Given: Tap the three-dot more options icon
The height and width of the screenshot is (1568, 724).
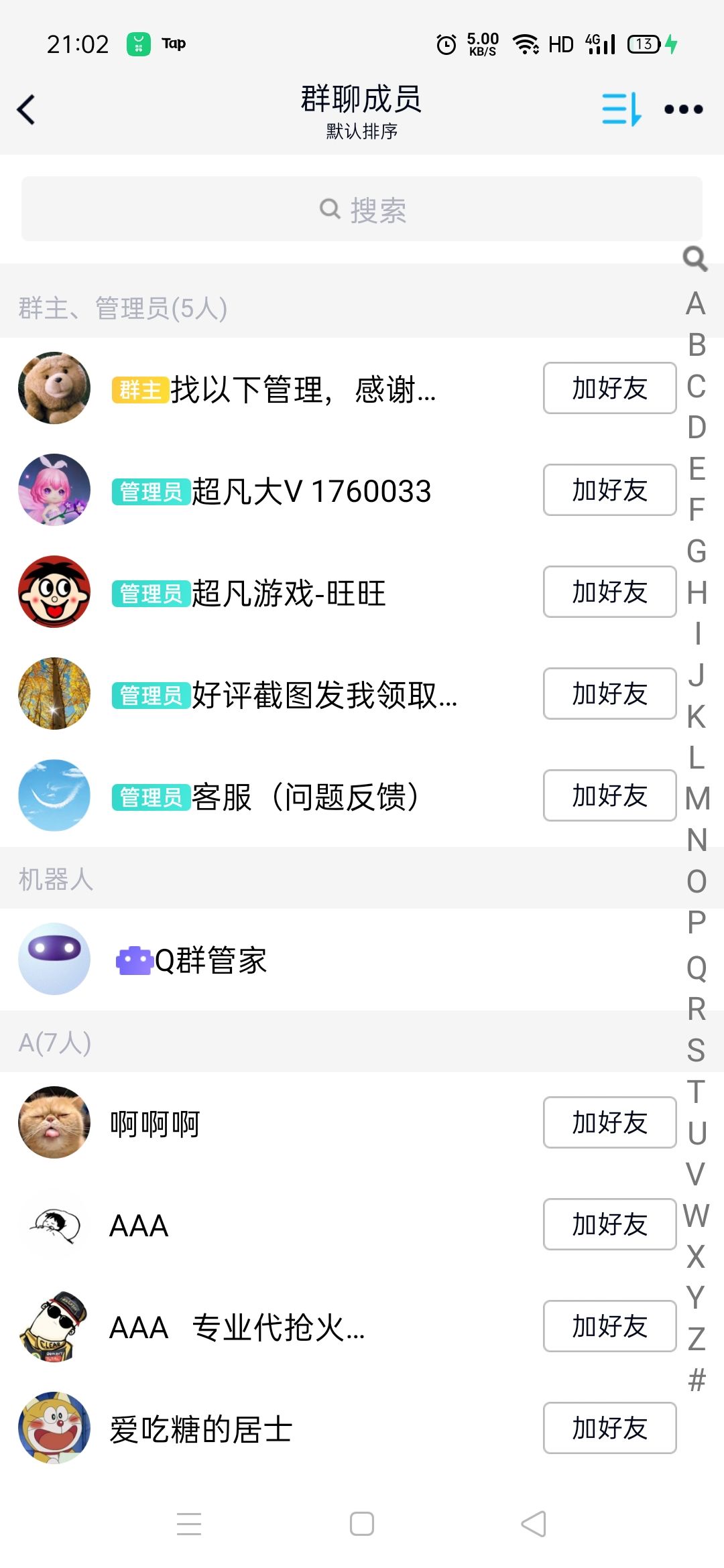Looking at the screenshot, I should point(684,109).
